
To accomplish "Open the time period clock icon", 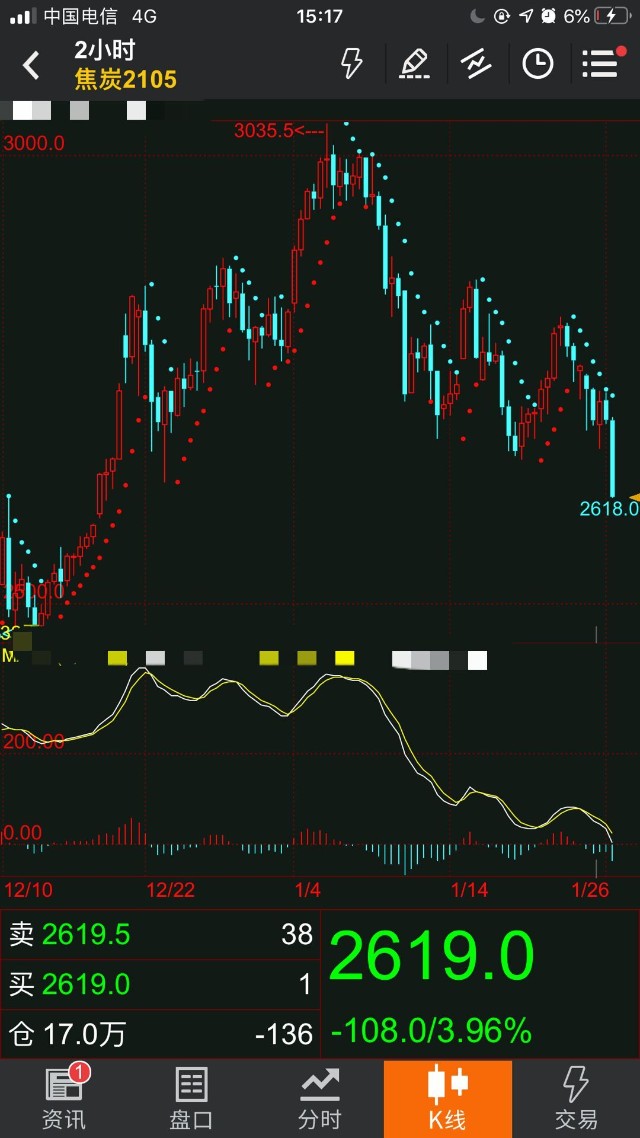I will [x=538, y=64].
